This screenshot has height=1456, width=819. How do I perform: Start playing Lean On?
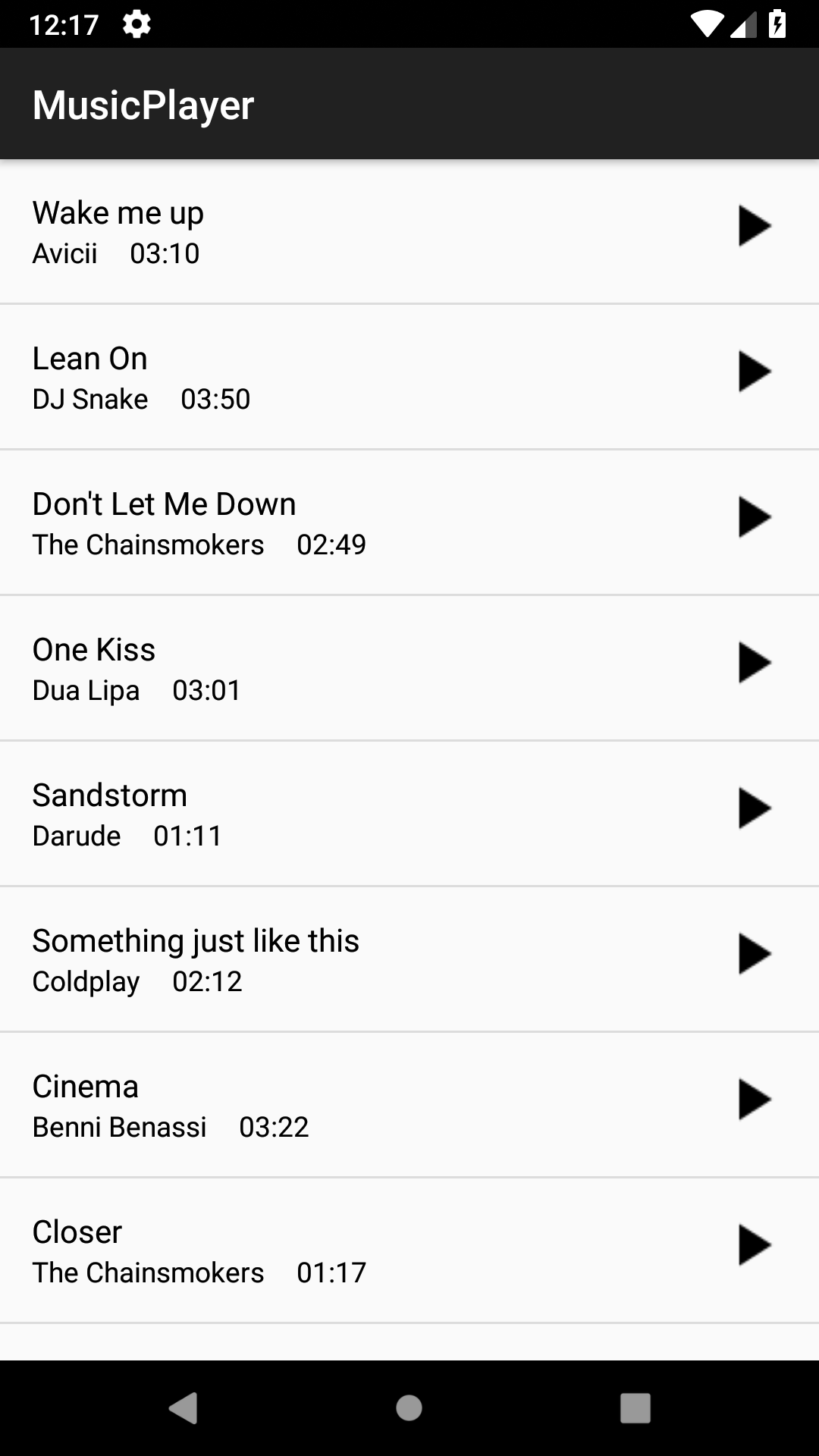coord(754,372)
